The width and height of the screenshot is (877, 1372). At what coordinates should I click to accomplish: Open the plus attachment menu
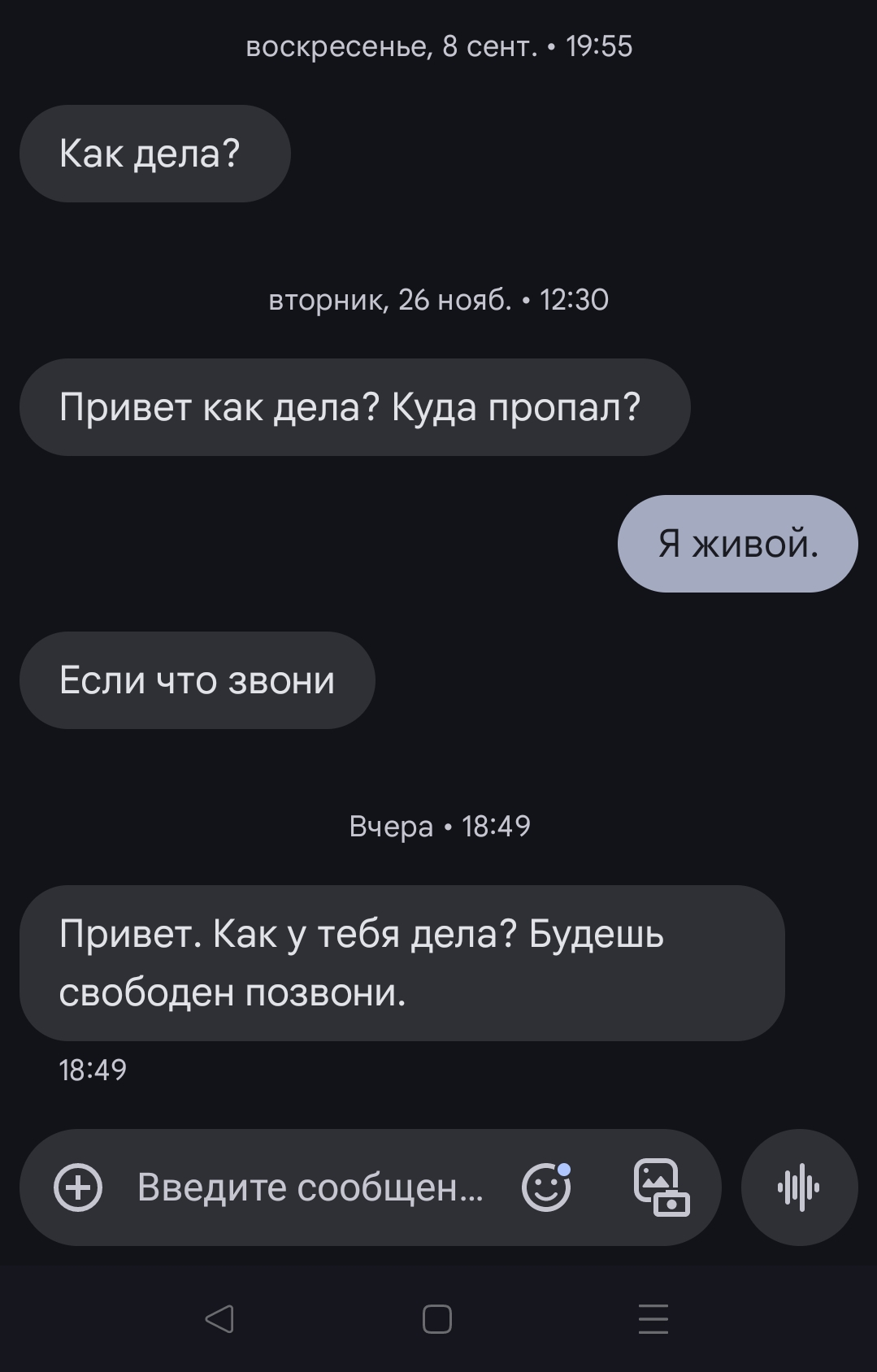(78, 1187)
